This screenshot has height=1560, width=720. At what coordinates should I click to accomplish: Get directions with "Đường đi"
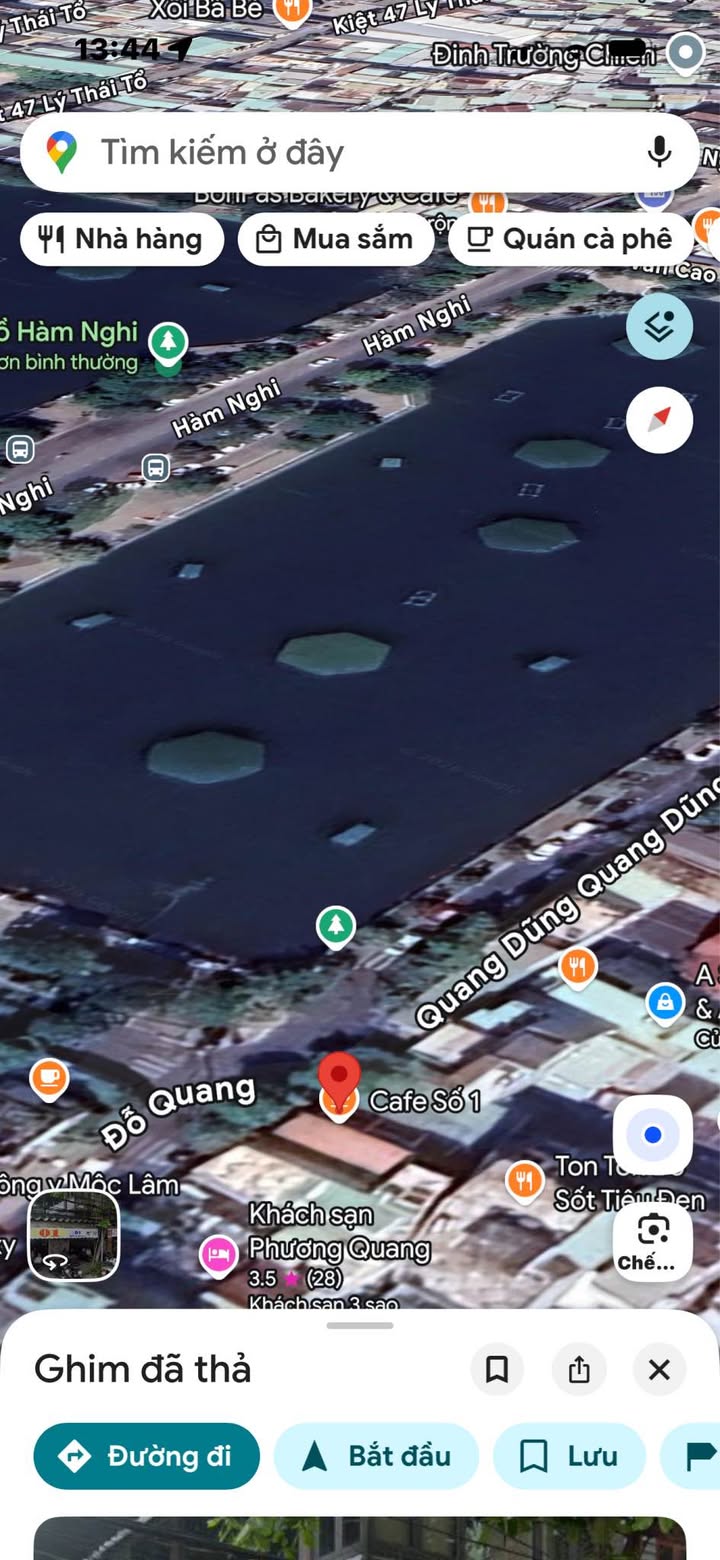pos(146,1456)
